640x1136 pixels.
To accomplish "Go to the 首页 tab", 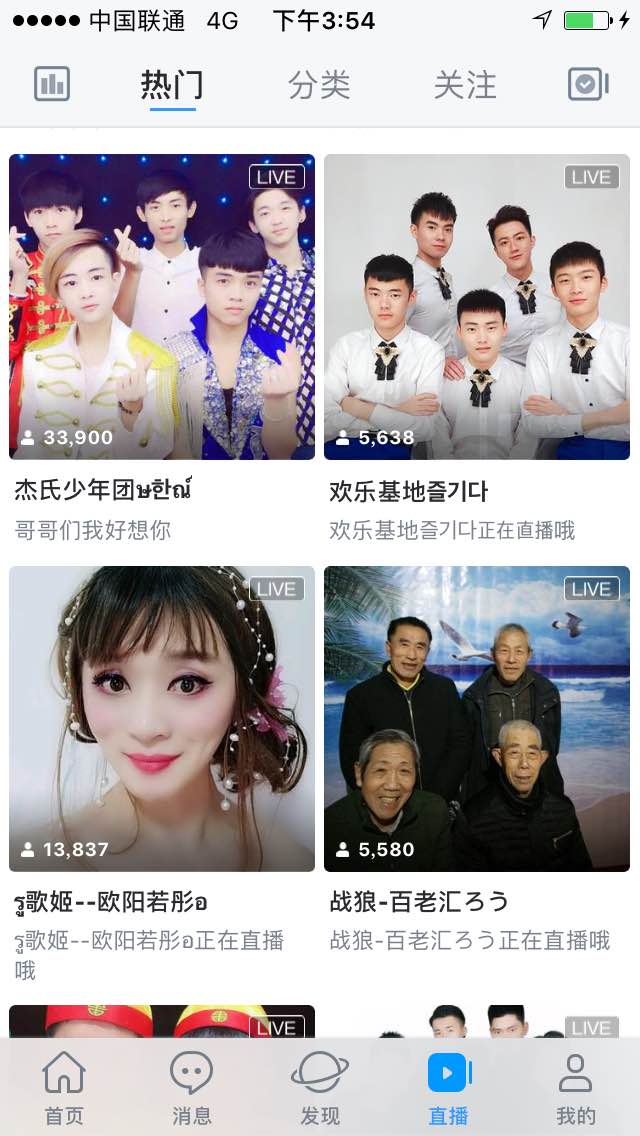I will point(64,1087).
